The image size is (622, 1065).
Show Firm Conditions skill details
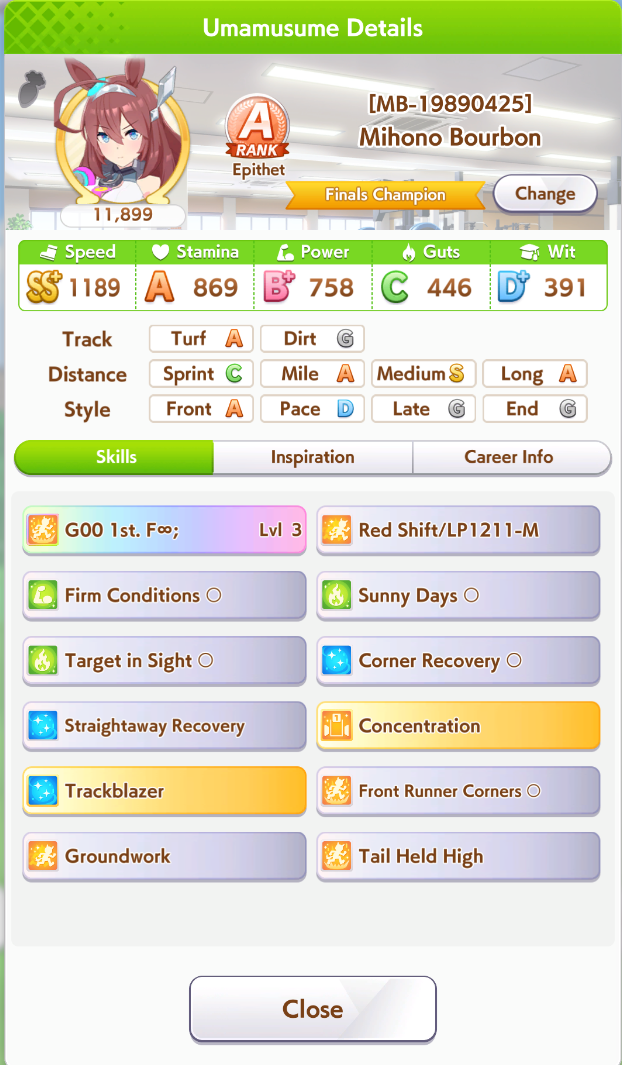(165, 596)
